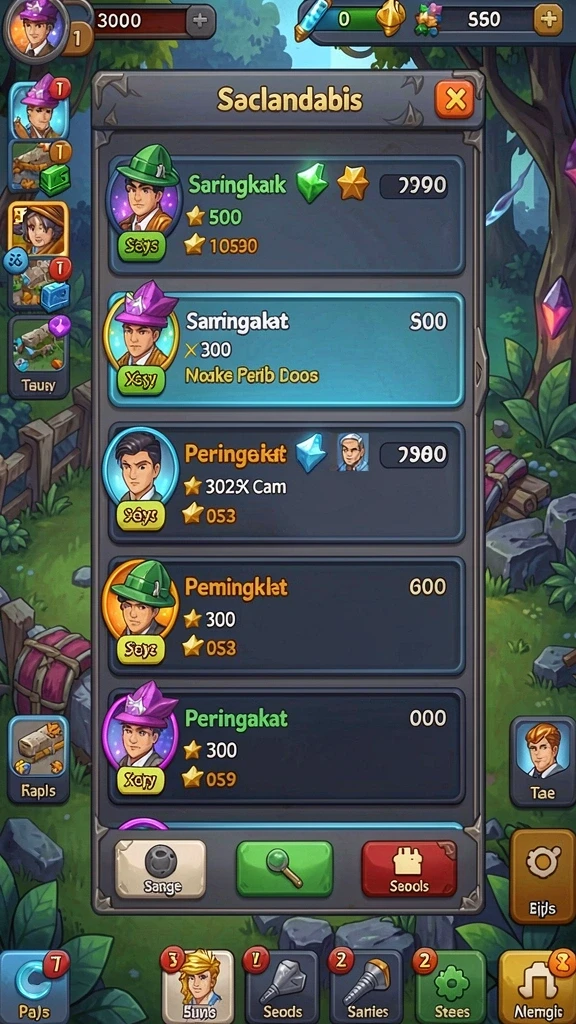The width and height of the screenshot is (576, 1024).
Task: Tap the red Seools button
Action: pos(409,868)
